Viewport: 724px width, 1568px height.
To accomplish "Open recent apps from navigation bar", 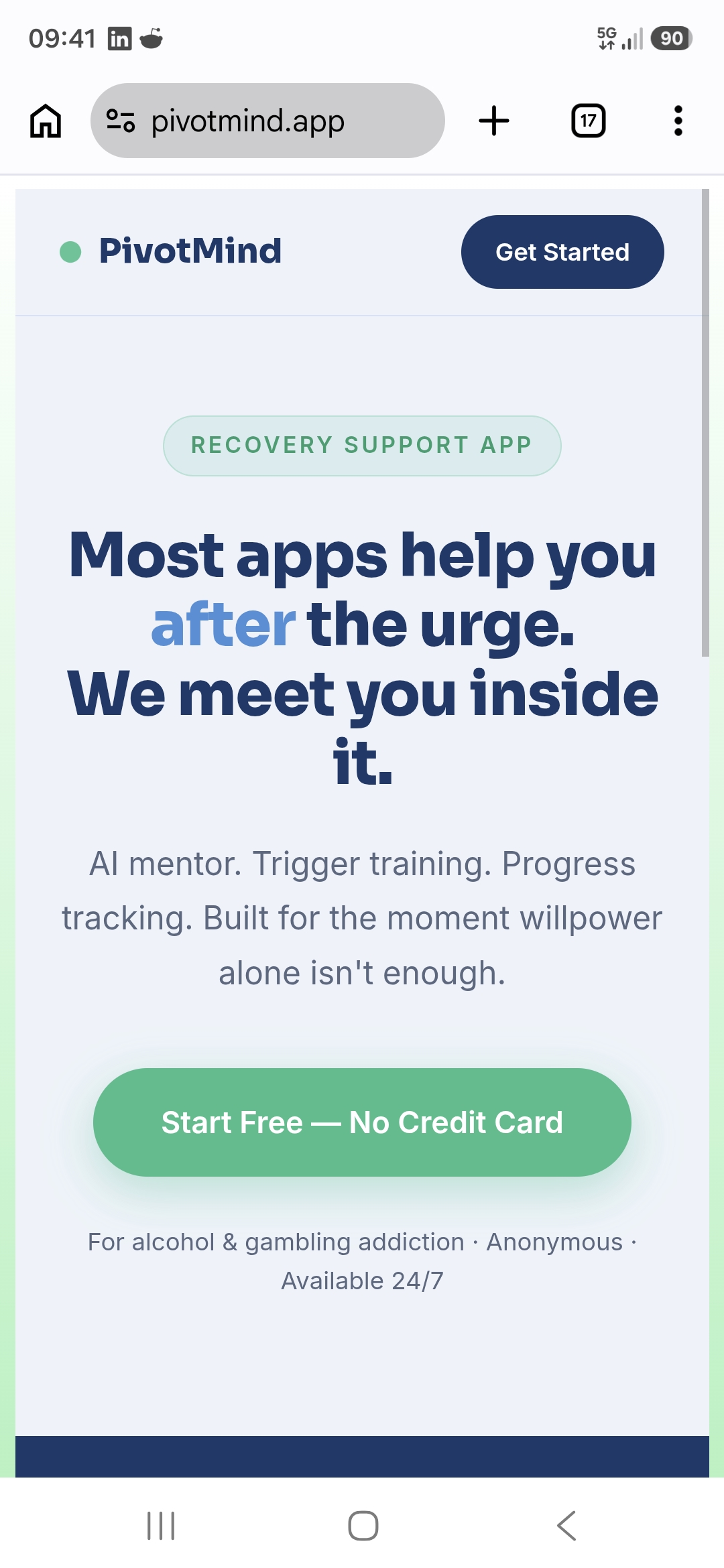I will coord(161,1526).
